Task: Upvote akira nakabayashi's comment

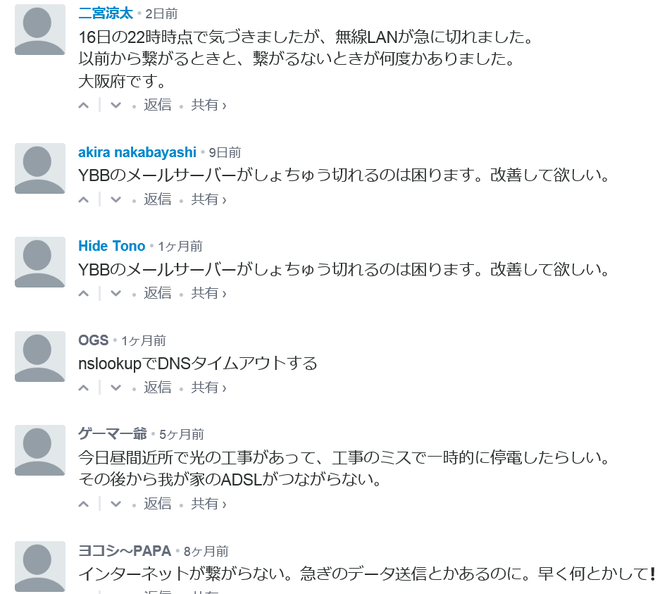Action: 85,200
